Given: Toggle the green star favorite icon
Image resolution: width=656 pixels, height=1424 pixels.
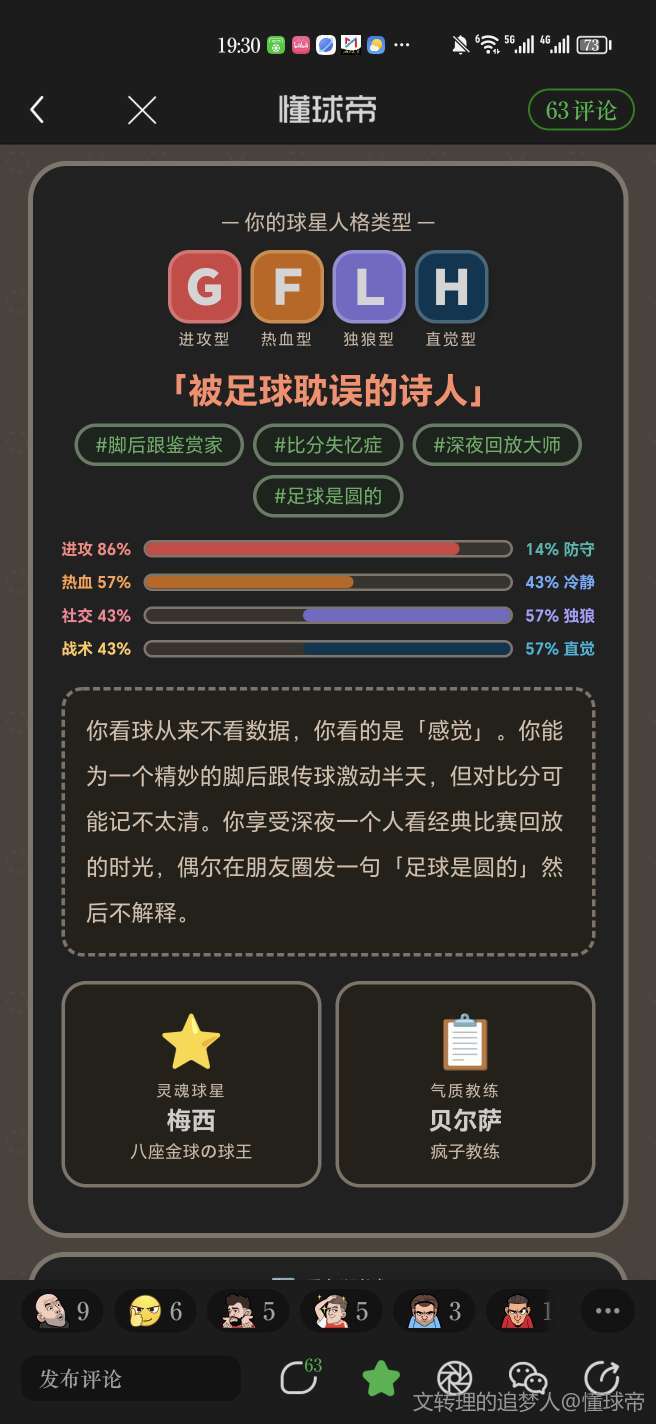Looking at the screenshot, I should pos(380,1378).
